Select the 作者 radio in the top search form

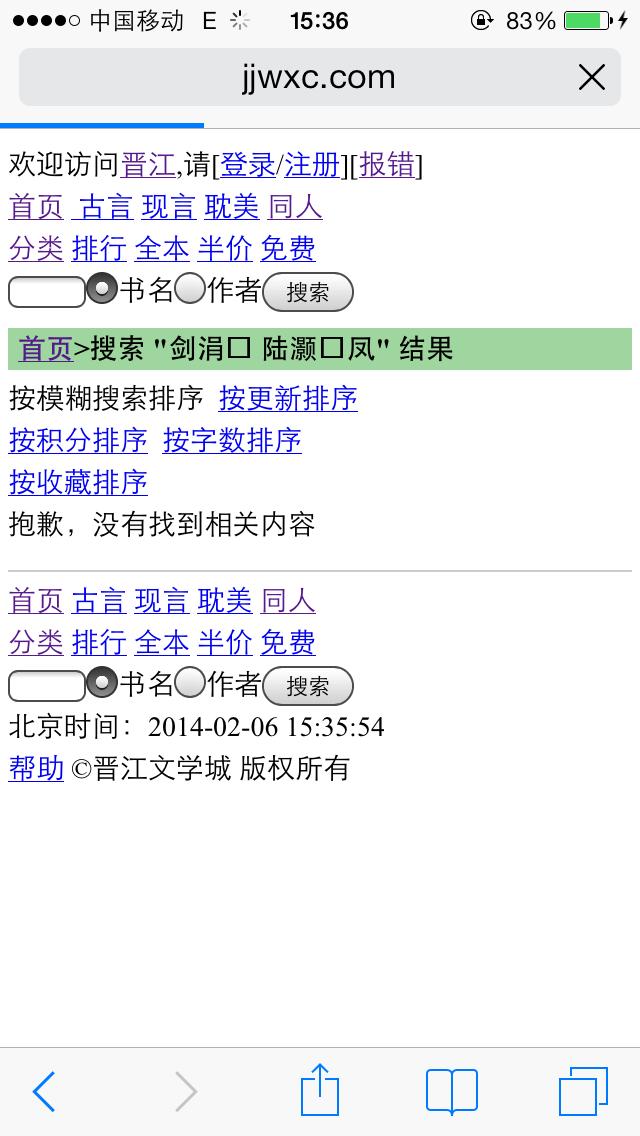coord(191,290)
